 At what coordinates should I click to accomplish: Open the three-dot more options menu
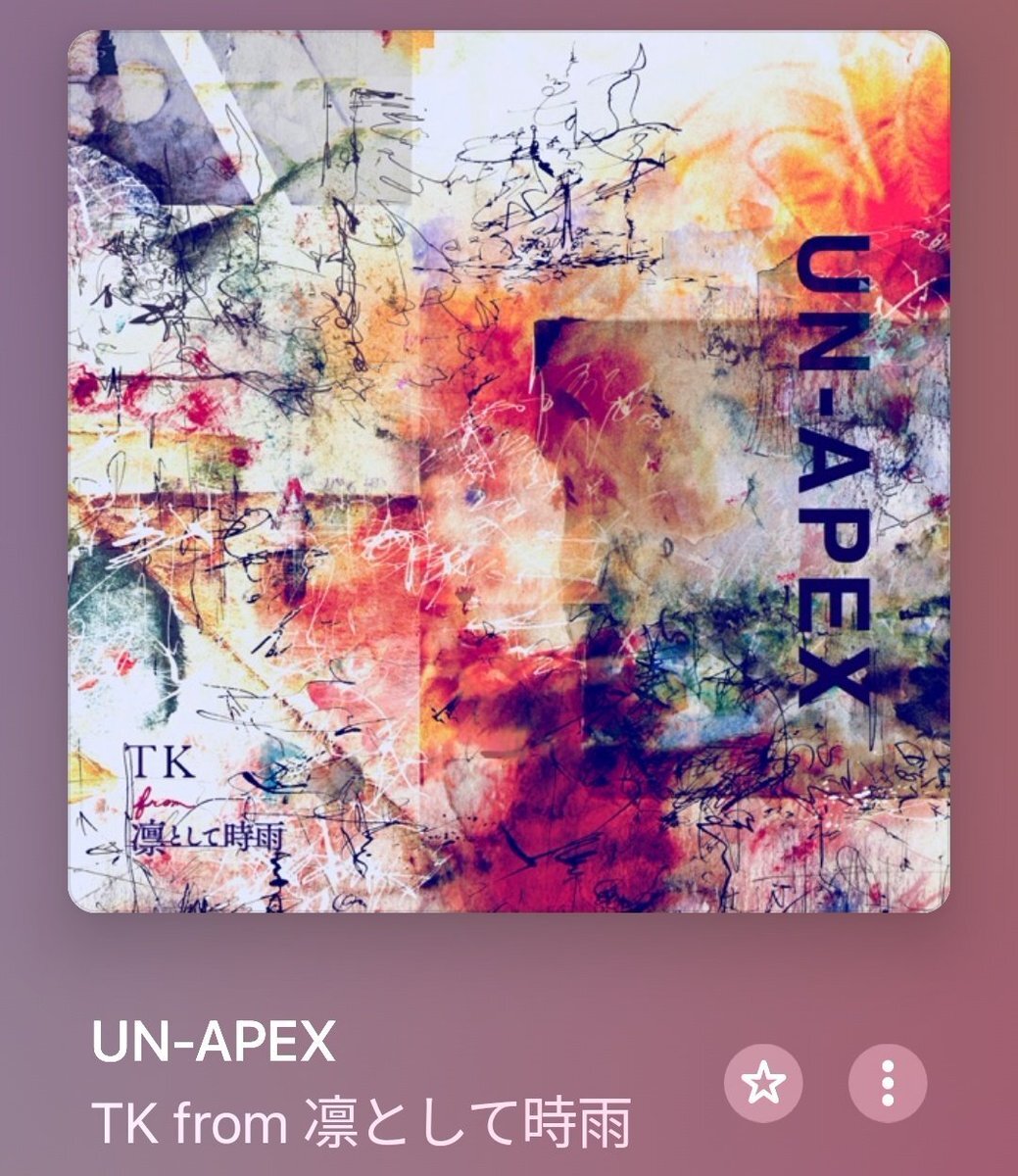pos(888,1084)
